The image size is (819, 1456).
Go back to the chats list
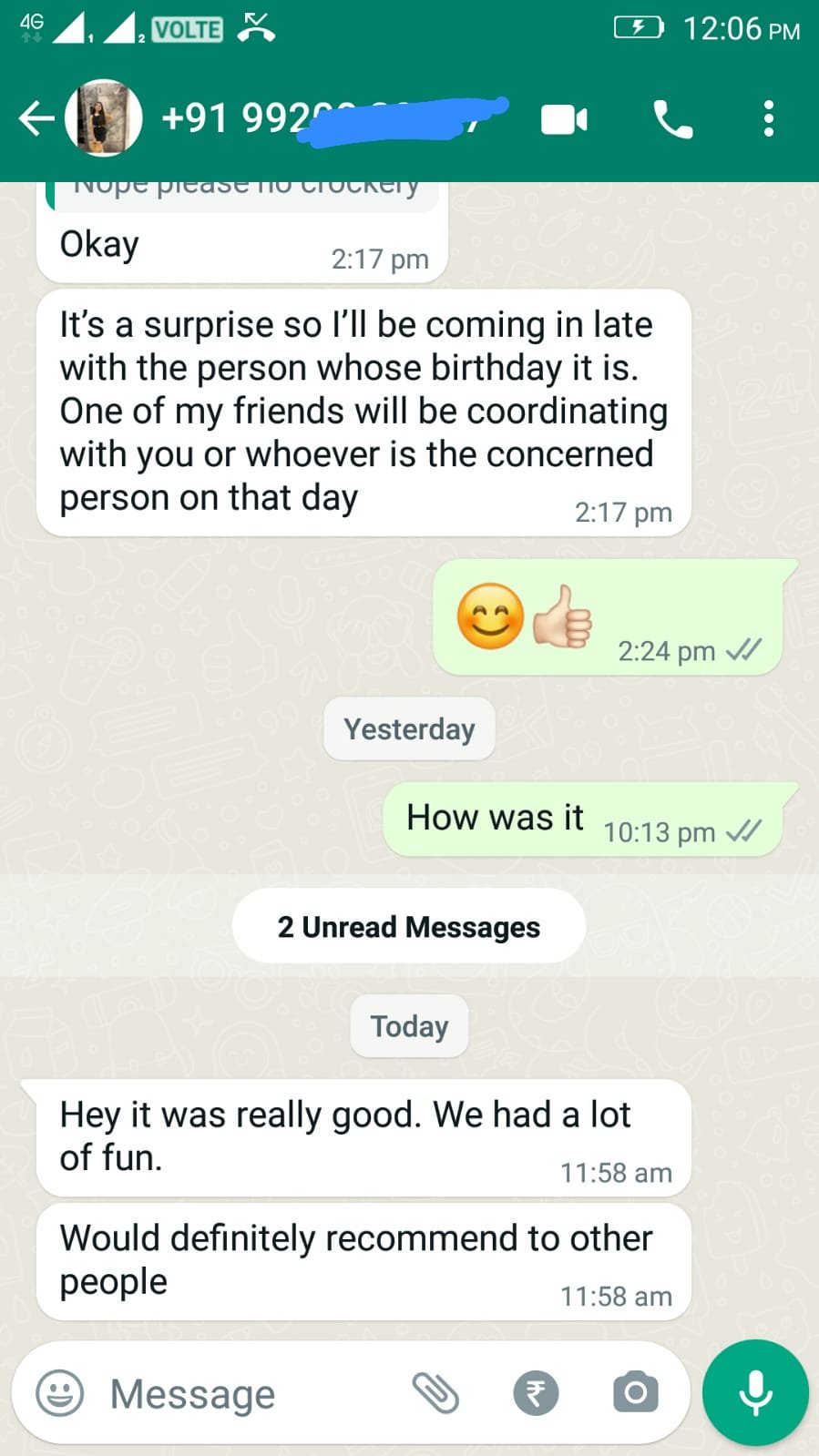point(36,119)
